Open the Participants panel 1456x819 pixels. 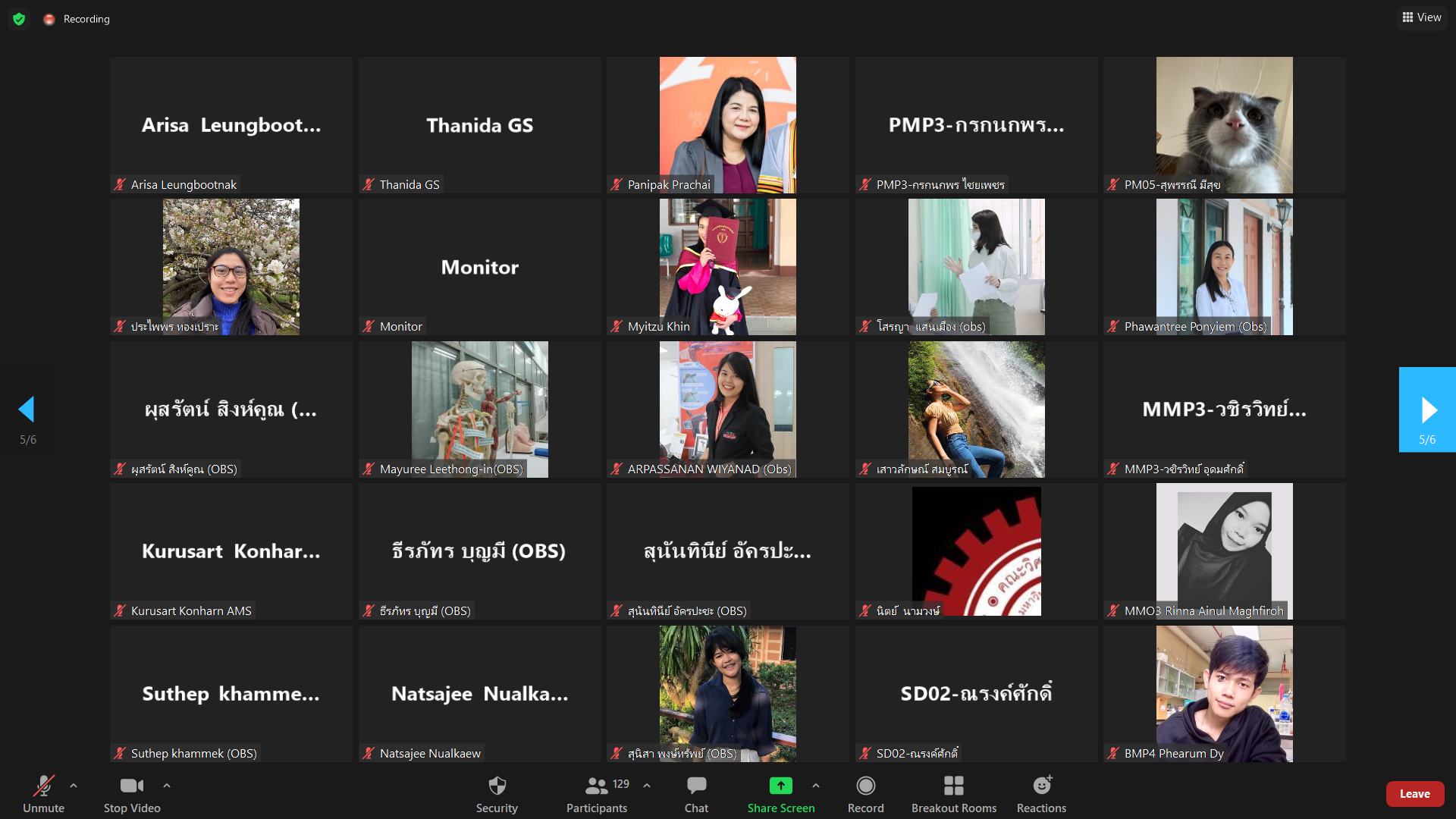pyautogui.click(x=597, y=793)
